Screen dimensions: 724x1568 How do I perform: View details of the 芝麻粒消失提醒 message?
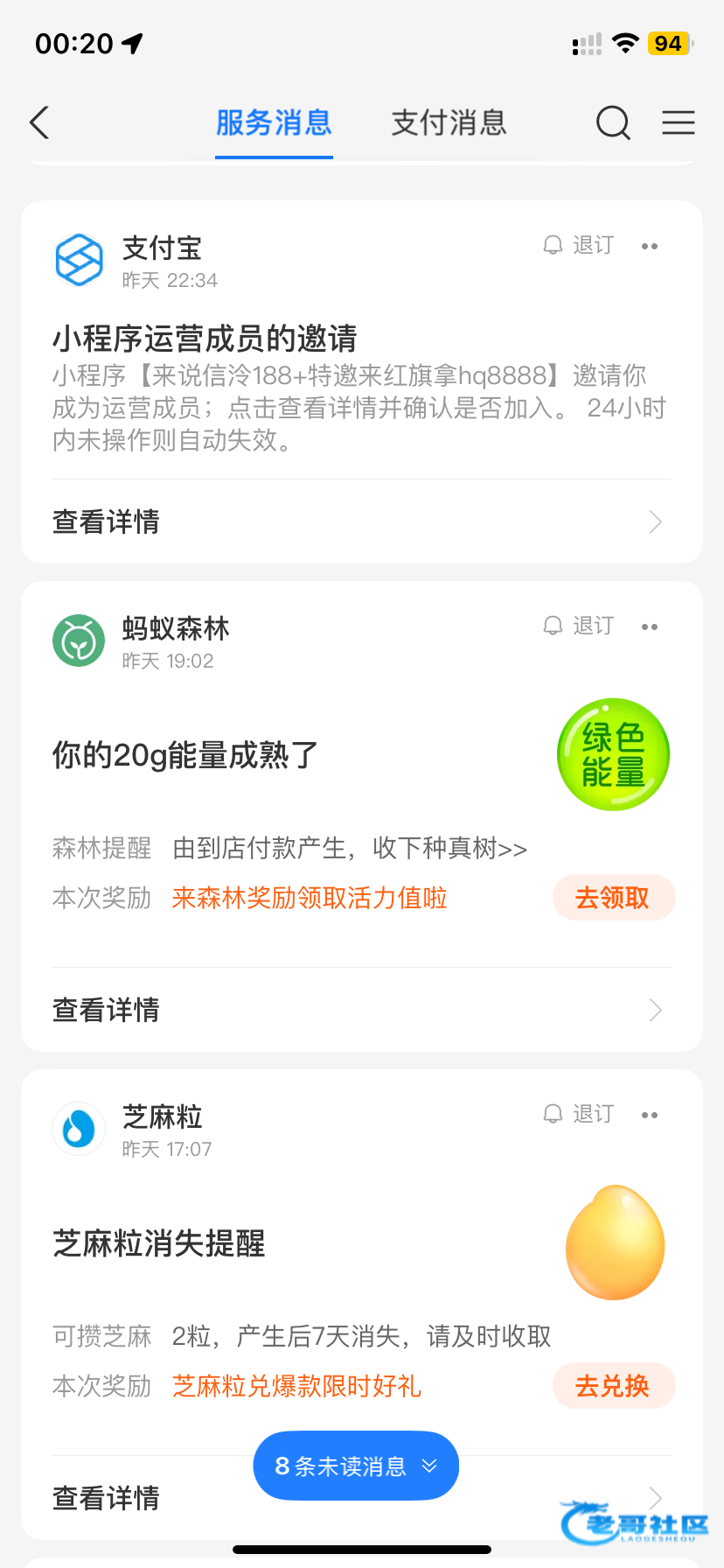[x=131, y=1498]
